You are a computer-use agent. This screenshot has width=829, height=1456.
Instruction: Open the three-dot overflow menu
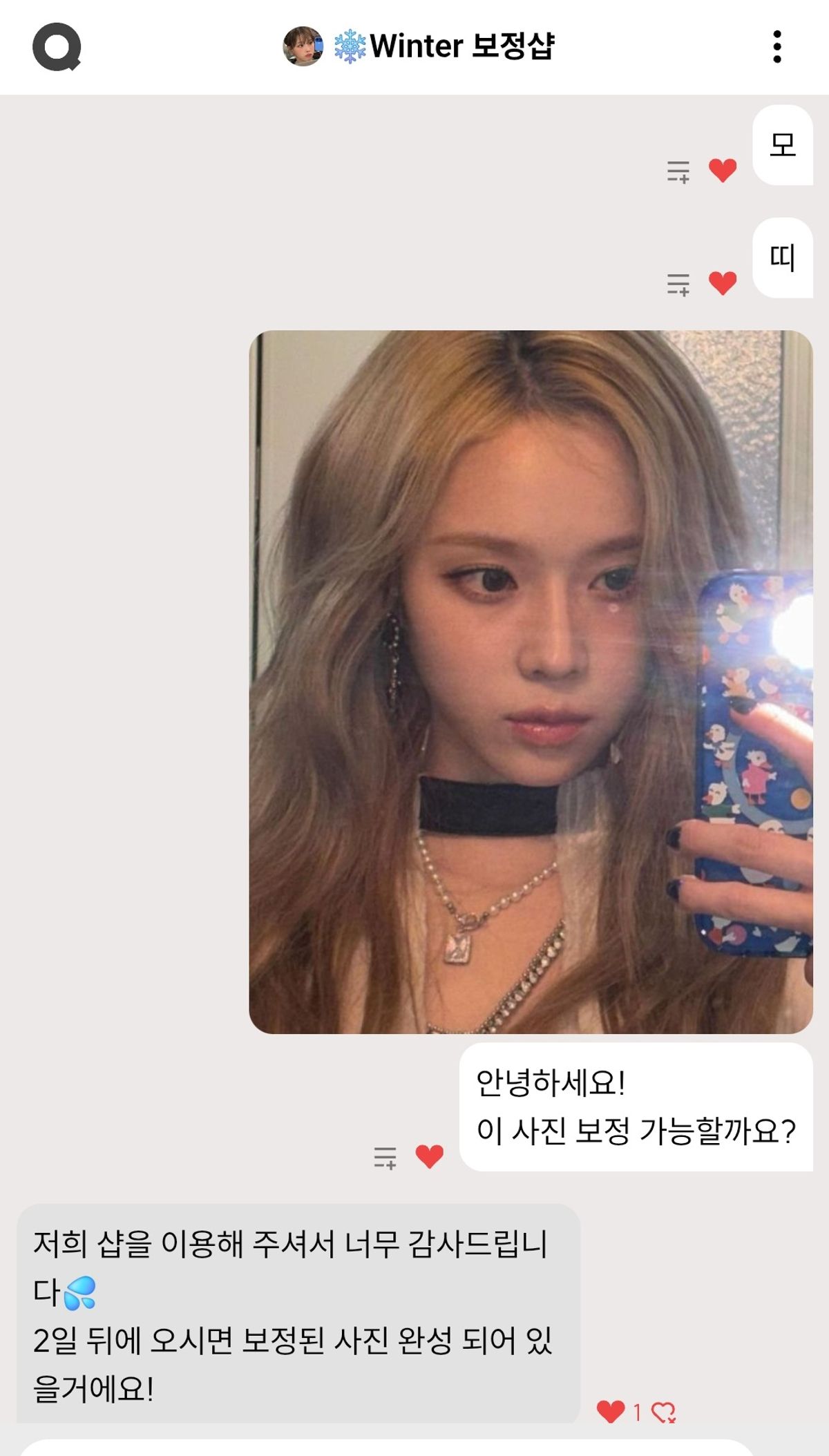[x=777, y=47]
